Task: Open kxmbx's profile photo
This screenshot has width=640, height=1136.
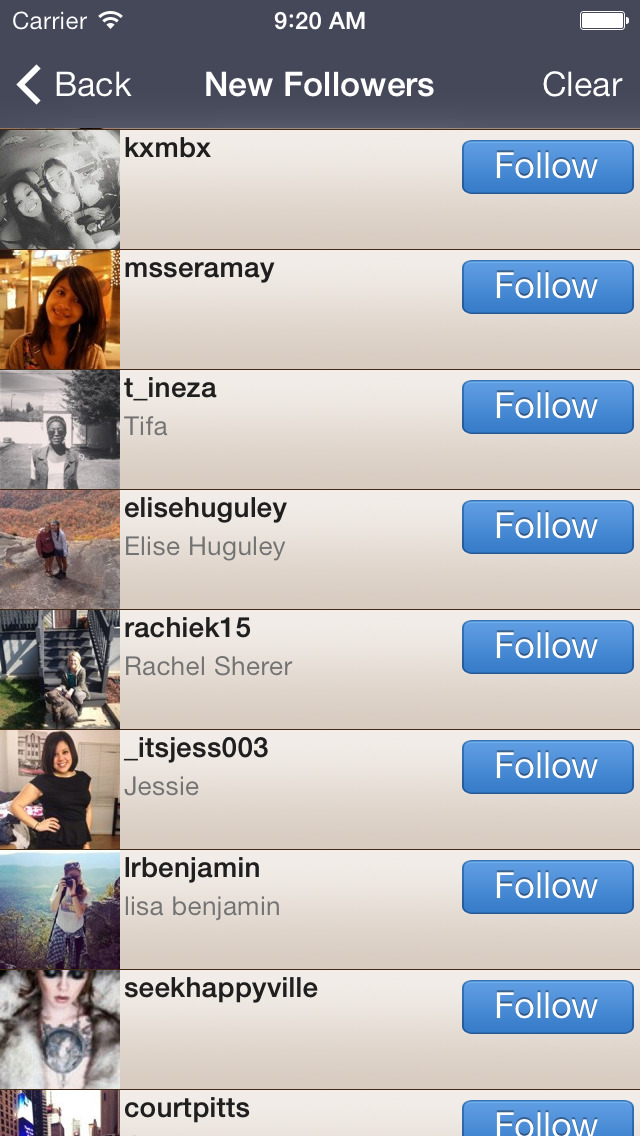Action: [60, 189]
